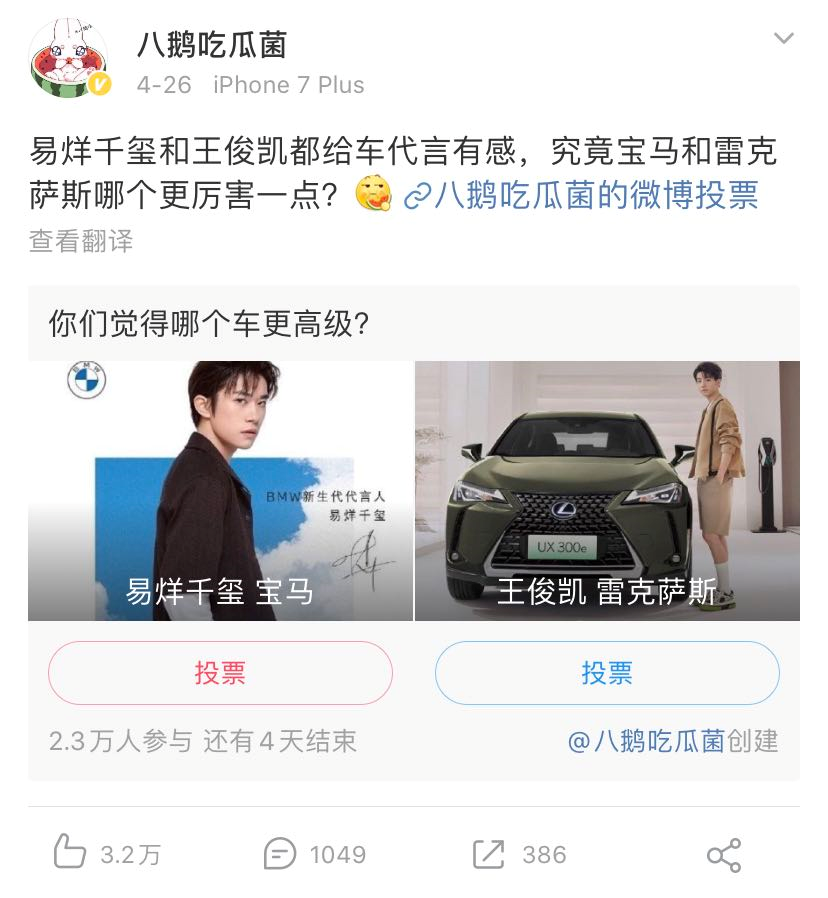Expand the post options chevron
The height and width of the screenshot is (898, 828).
784,39
